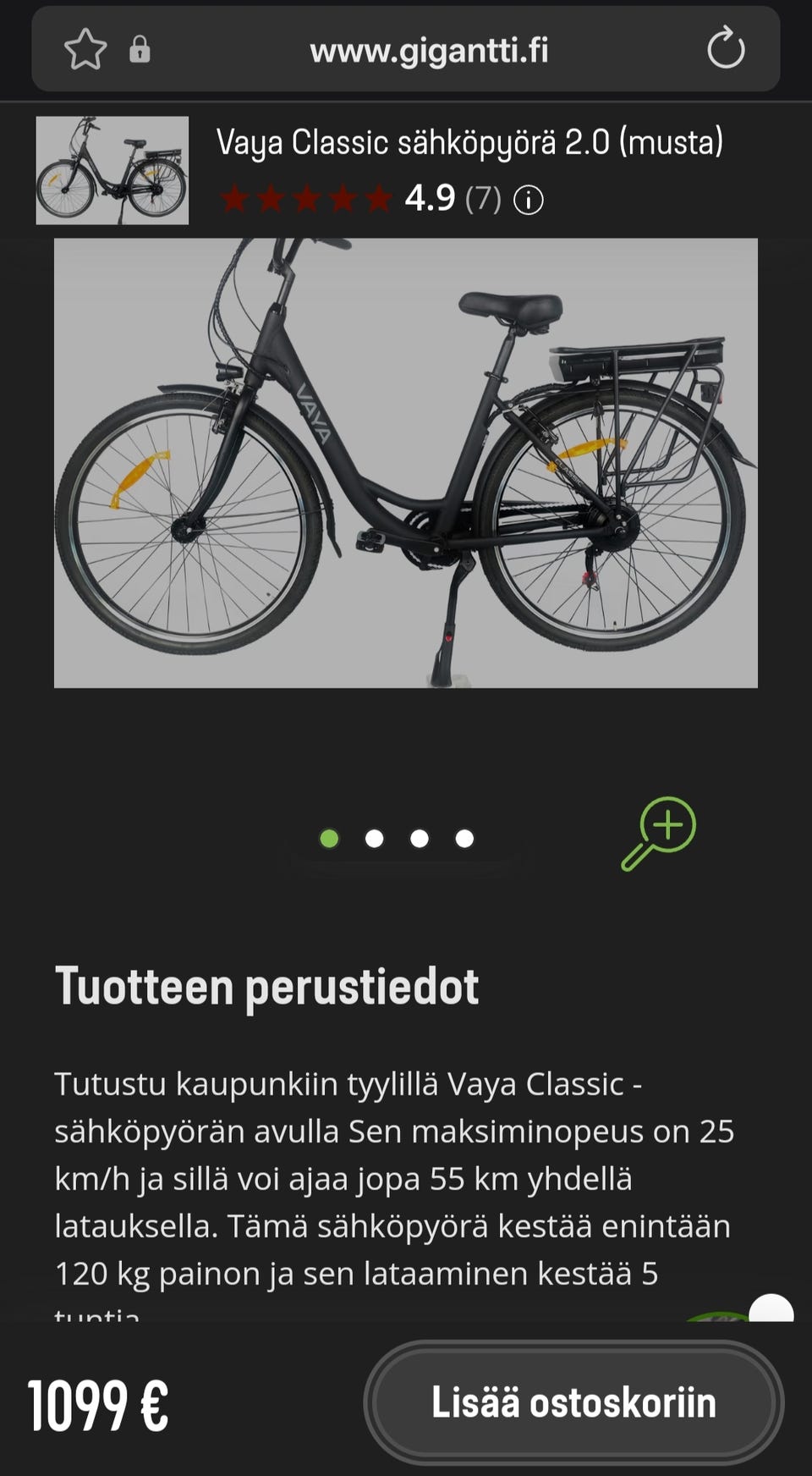
Task: Select the second carousel dot
Action: [x=374, y=839]
